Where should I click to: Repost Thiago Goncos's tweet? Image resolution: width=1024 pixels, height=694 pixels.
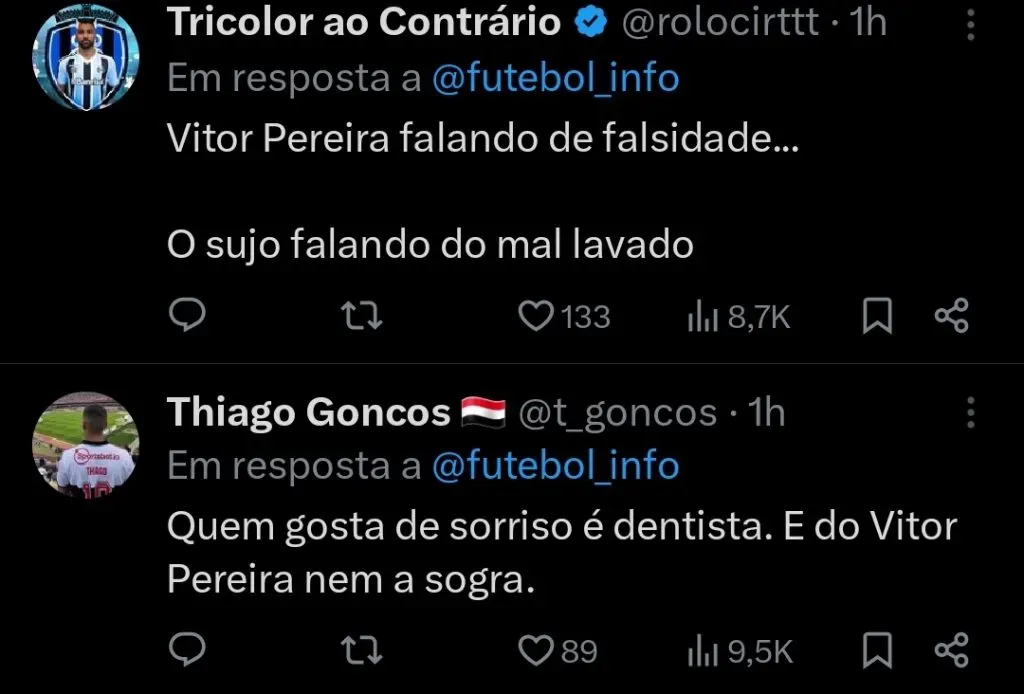[x=362, y=652]
